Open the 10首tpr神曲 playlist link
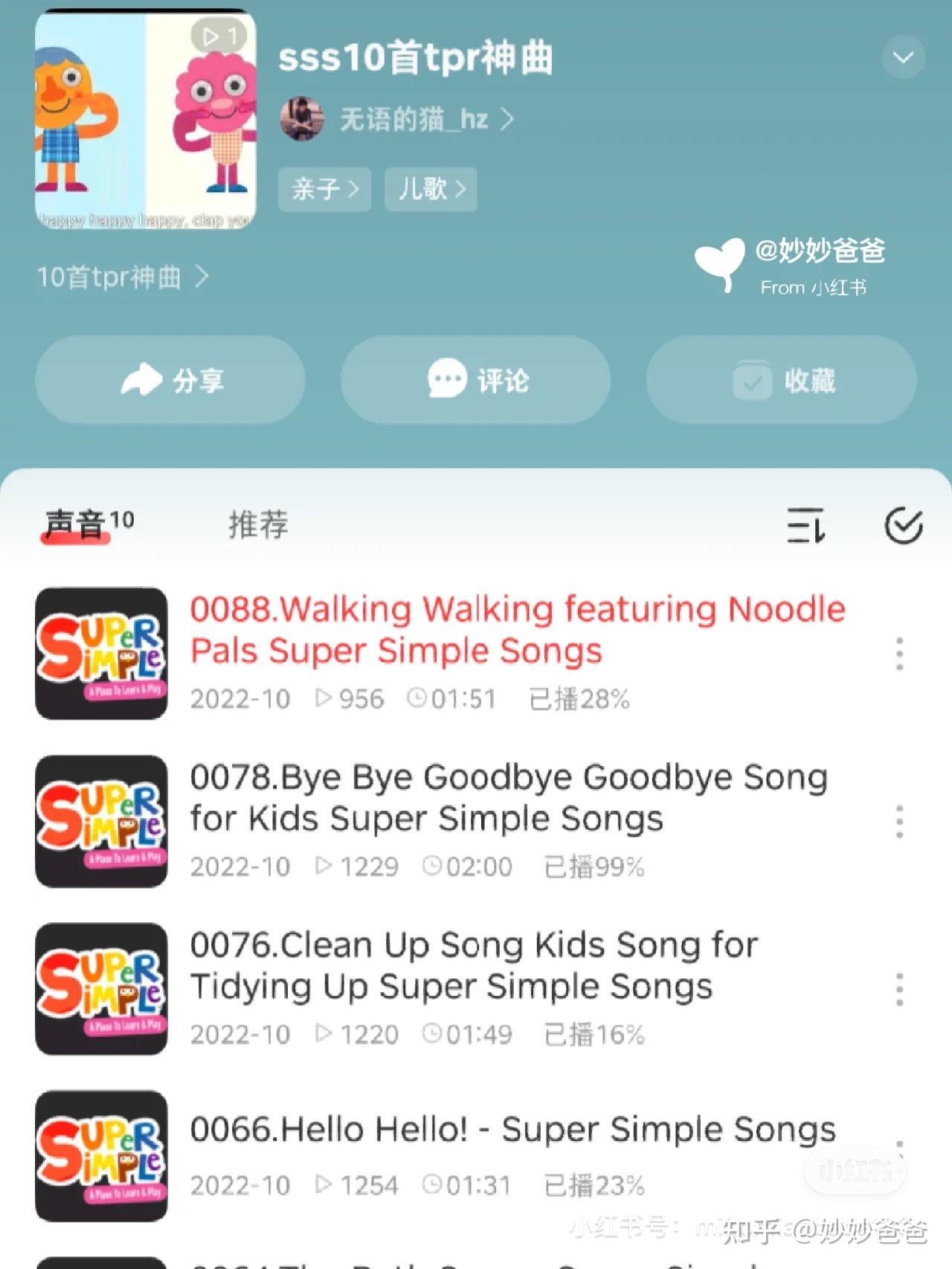The image size is (952, 1269). coord(110,277)
